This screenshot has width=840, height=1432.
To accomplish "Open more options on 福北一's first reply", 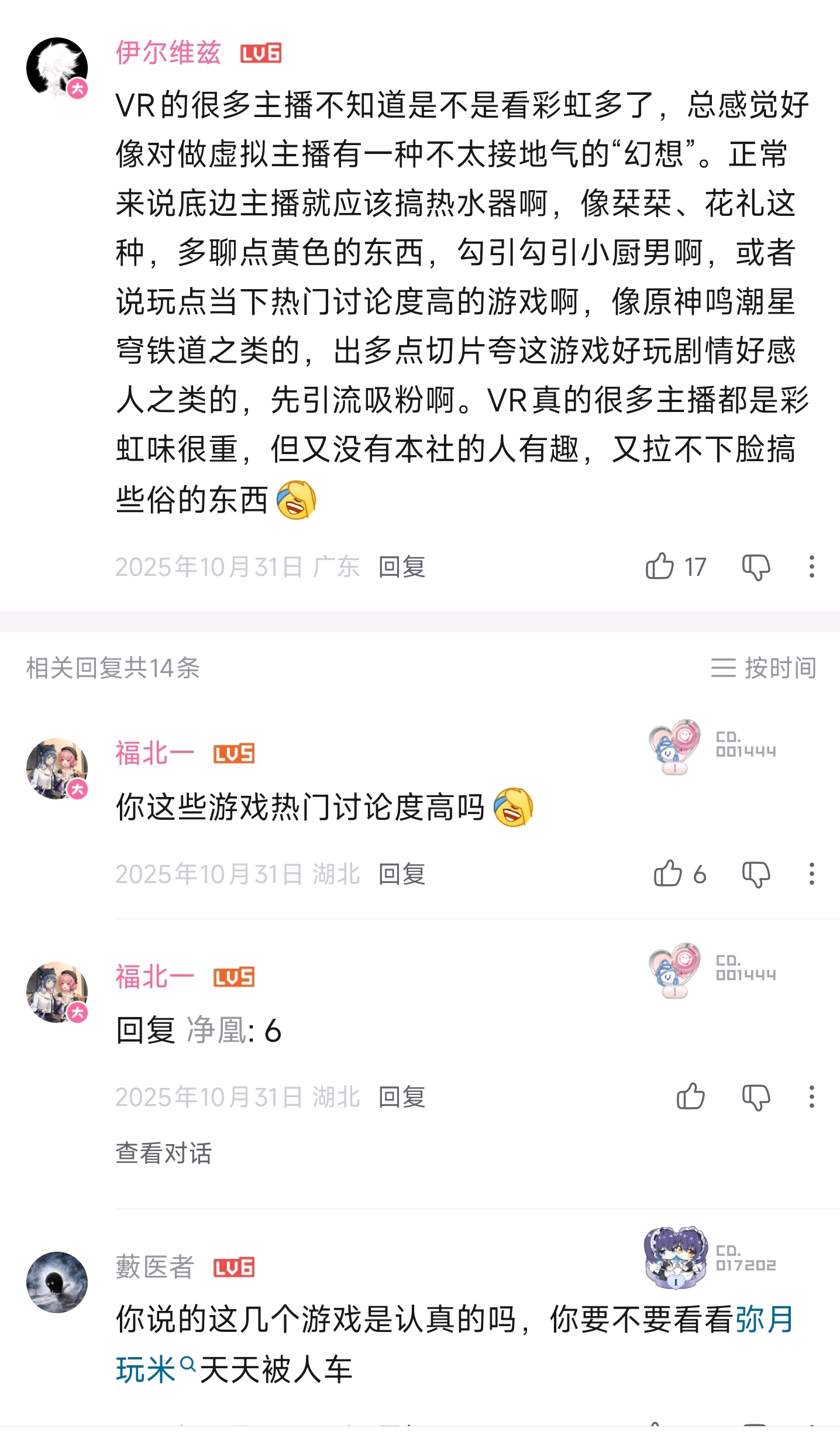I will coord(811,874).
